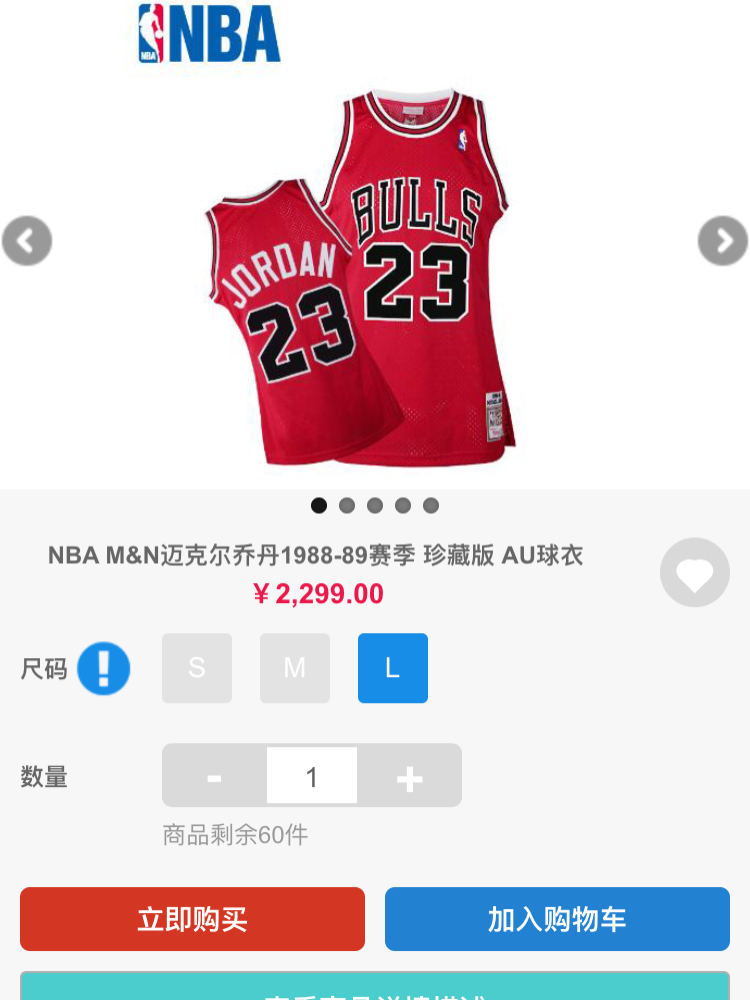View product details via the teal button

(x=375, y=988)
